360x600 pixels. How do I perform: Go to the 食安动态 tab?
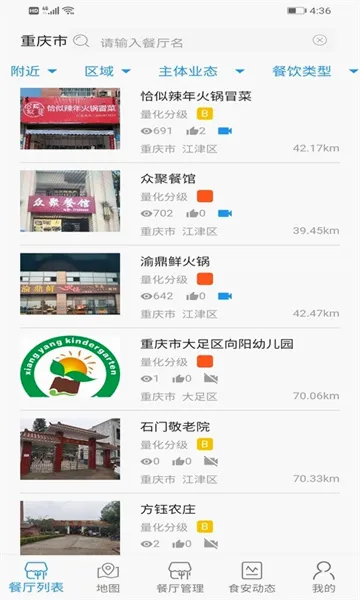click(252, 577)
